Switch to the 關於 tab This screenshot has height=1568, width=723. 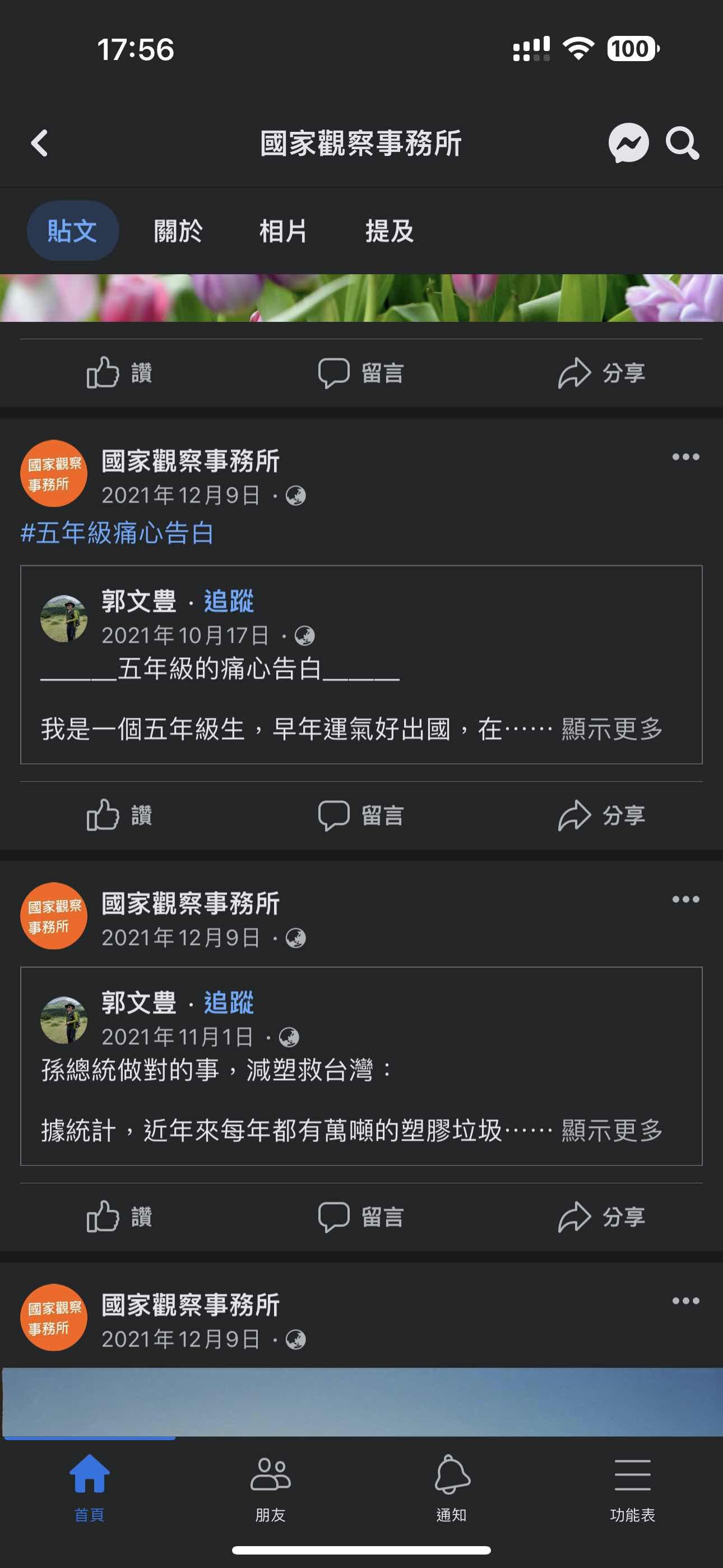pos(178,231)
